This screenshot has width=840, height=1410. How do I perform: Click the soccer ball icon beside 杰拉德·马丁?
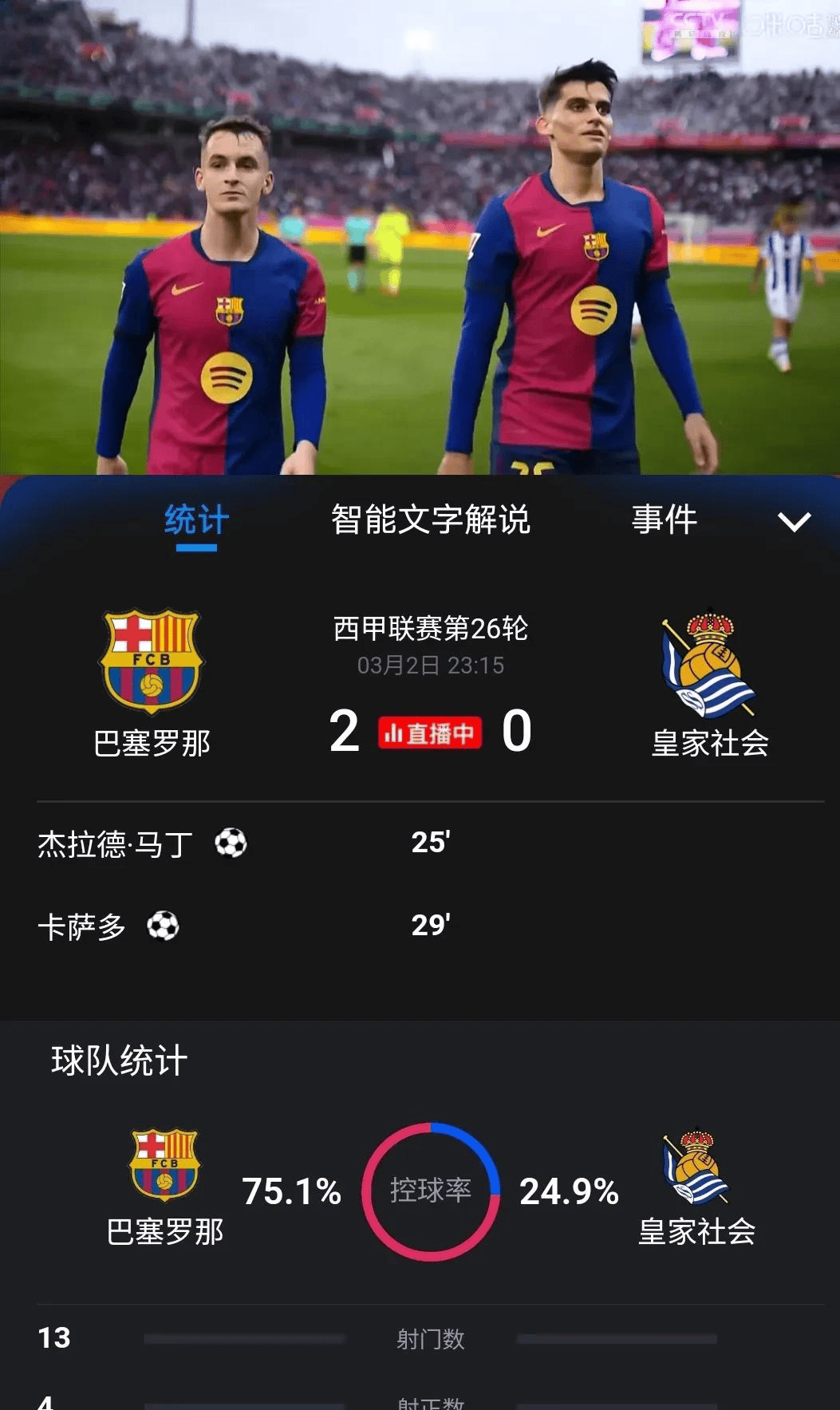pyautogui.click(x=232, y=843)
